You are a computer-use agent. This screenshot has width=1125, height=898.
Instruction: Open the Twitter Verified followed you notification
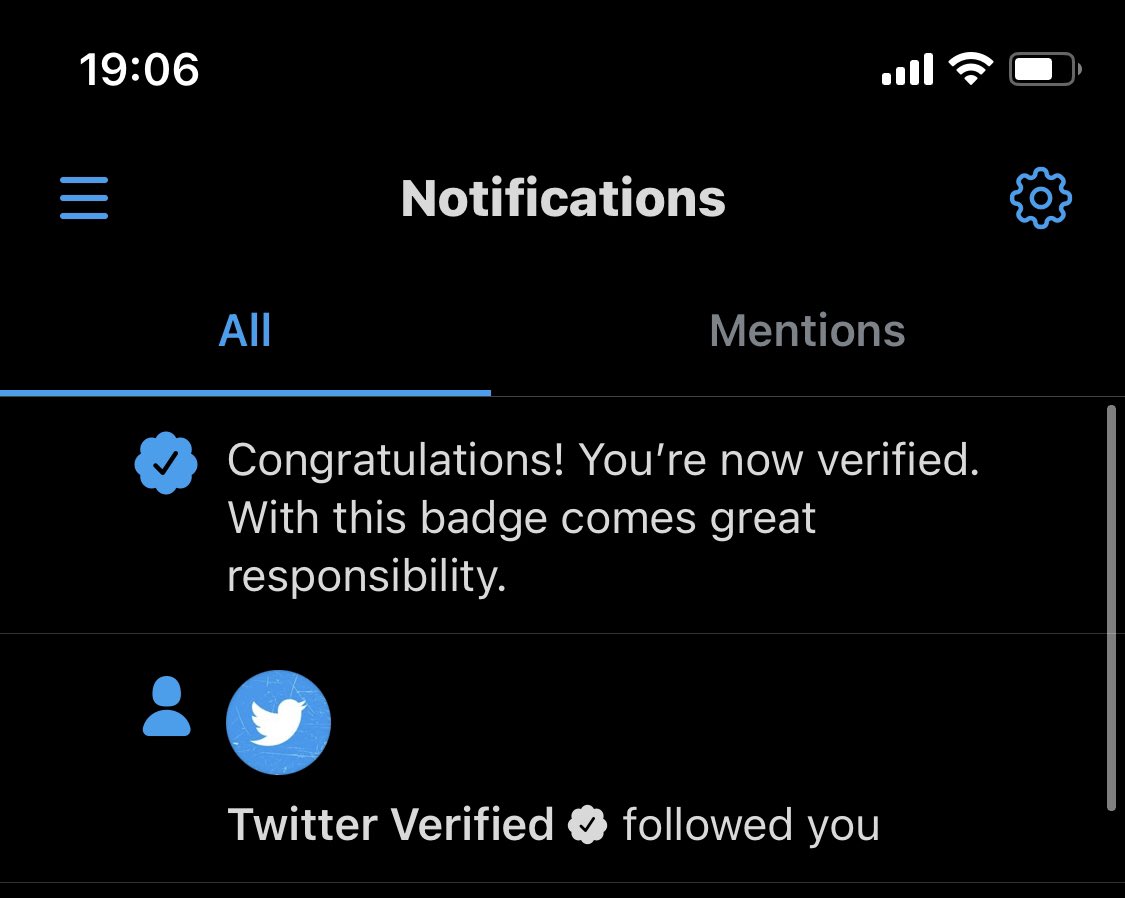pos(553,825)
